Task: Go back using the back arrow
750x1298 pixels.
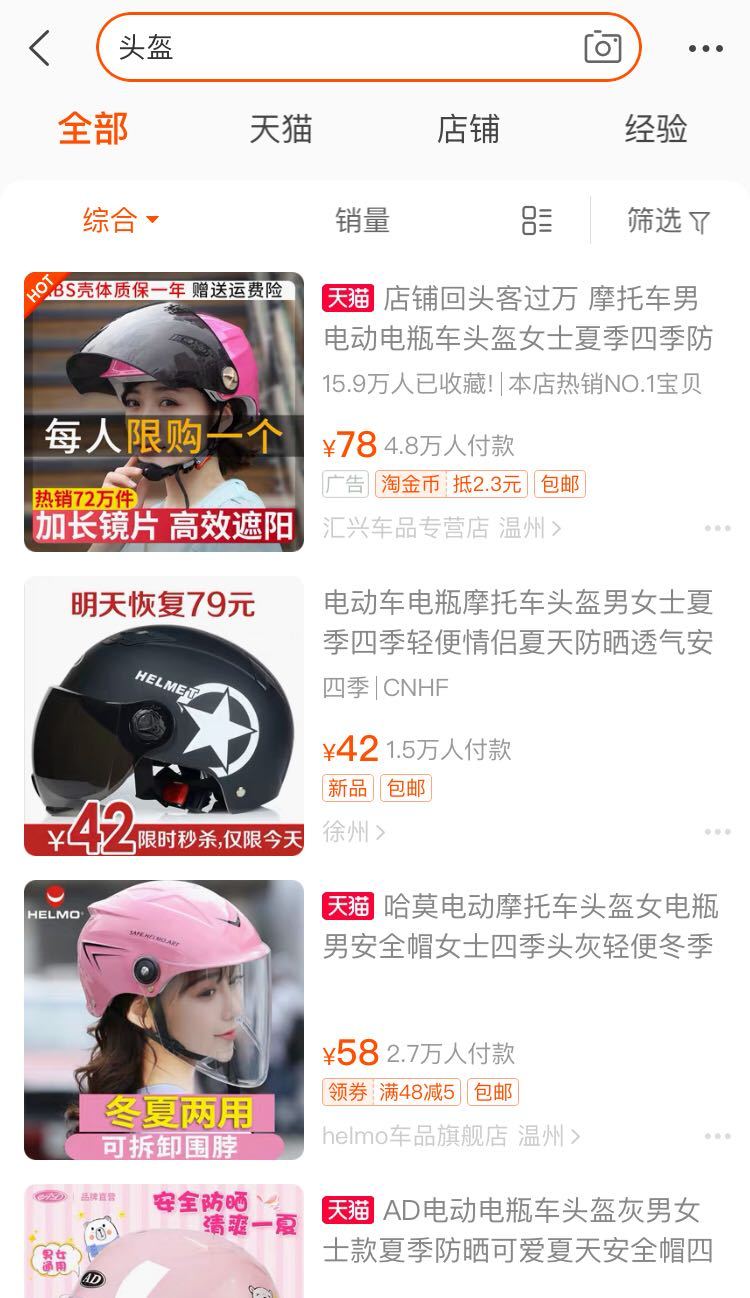Action: pos(40,48)
